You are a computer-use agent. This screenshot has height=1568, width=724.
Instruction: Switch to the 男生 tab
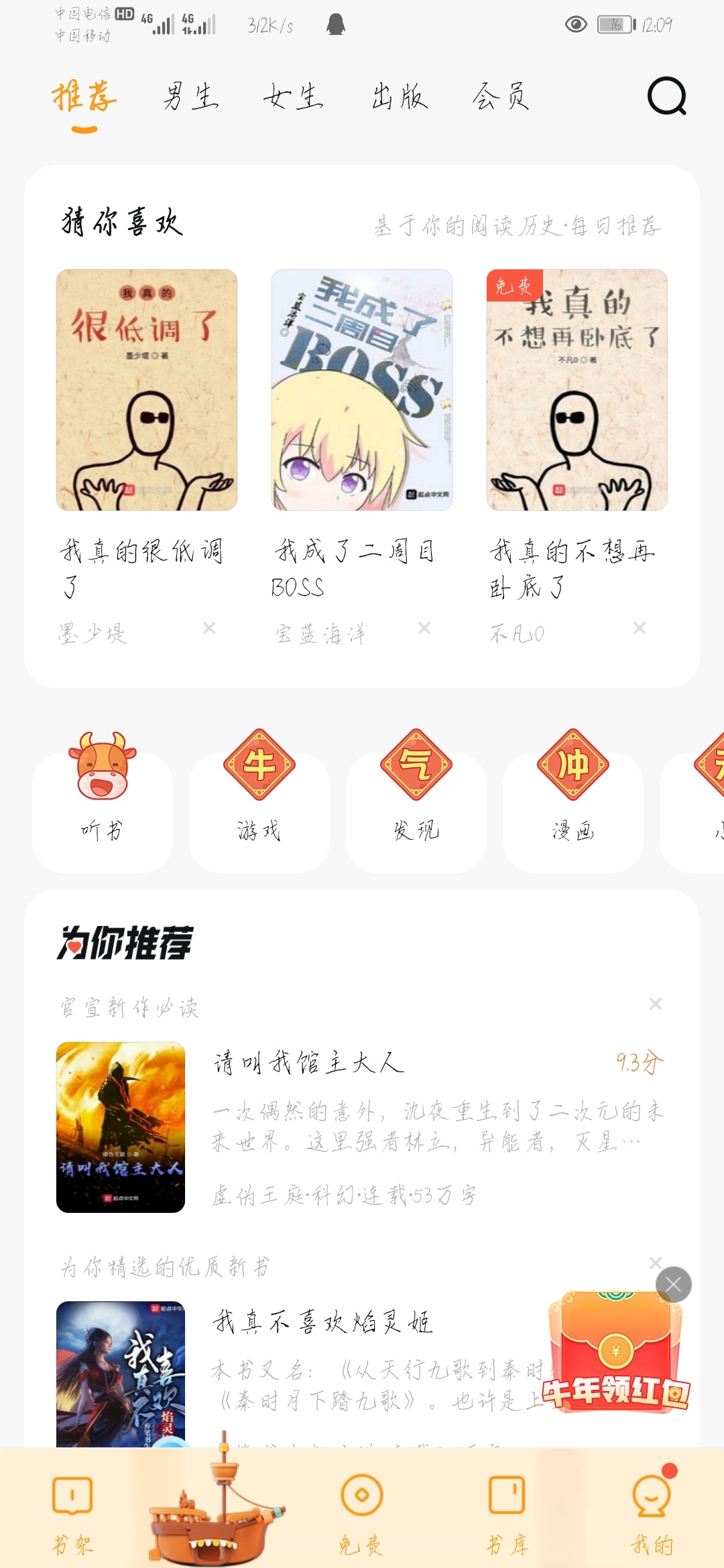[x=190, y=97]
